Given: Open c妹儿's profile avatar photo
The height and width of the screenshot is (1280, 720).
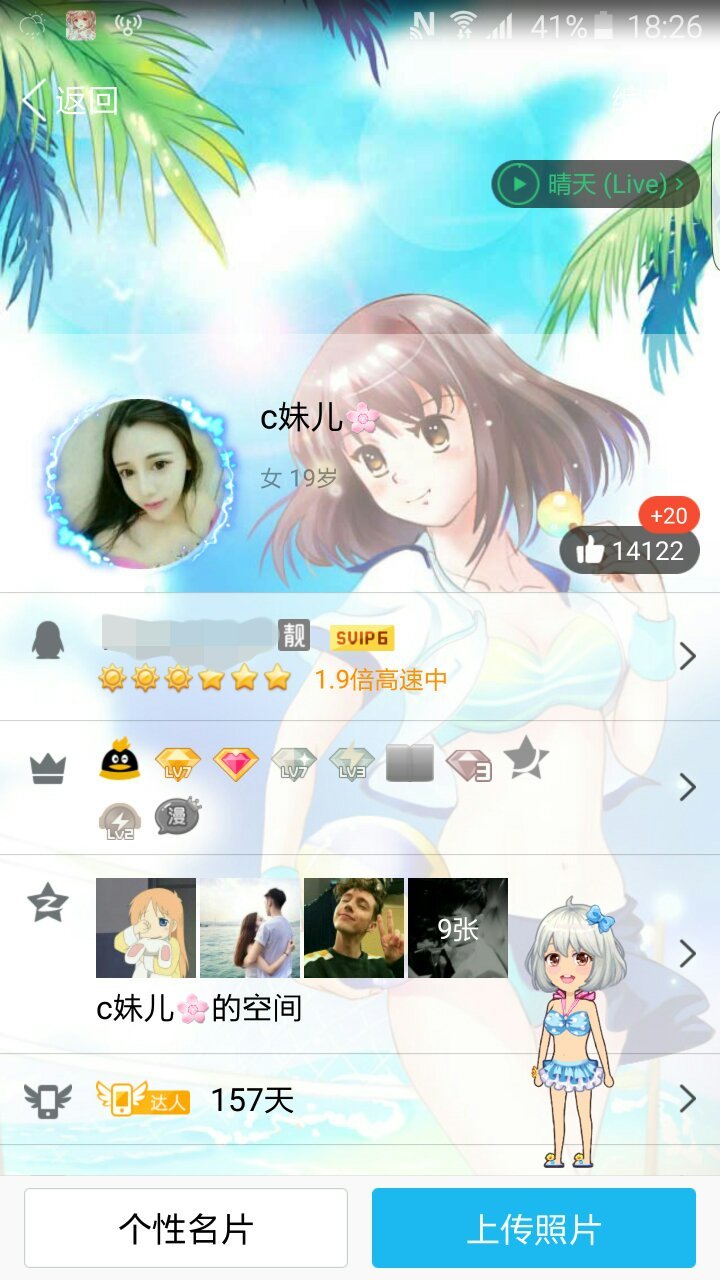Looking at the screenshot, I should click(138, 484).
